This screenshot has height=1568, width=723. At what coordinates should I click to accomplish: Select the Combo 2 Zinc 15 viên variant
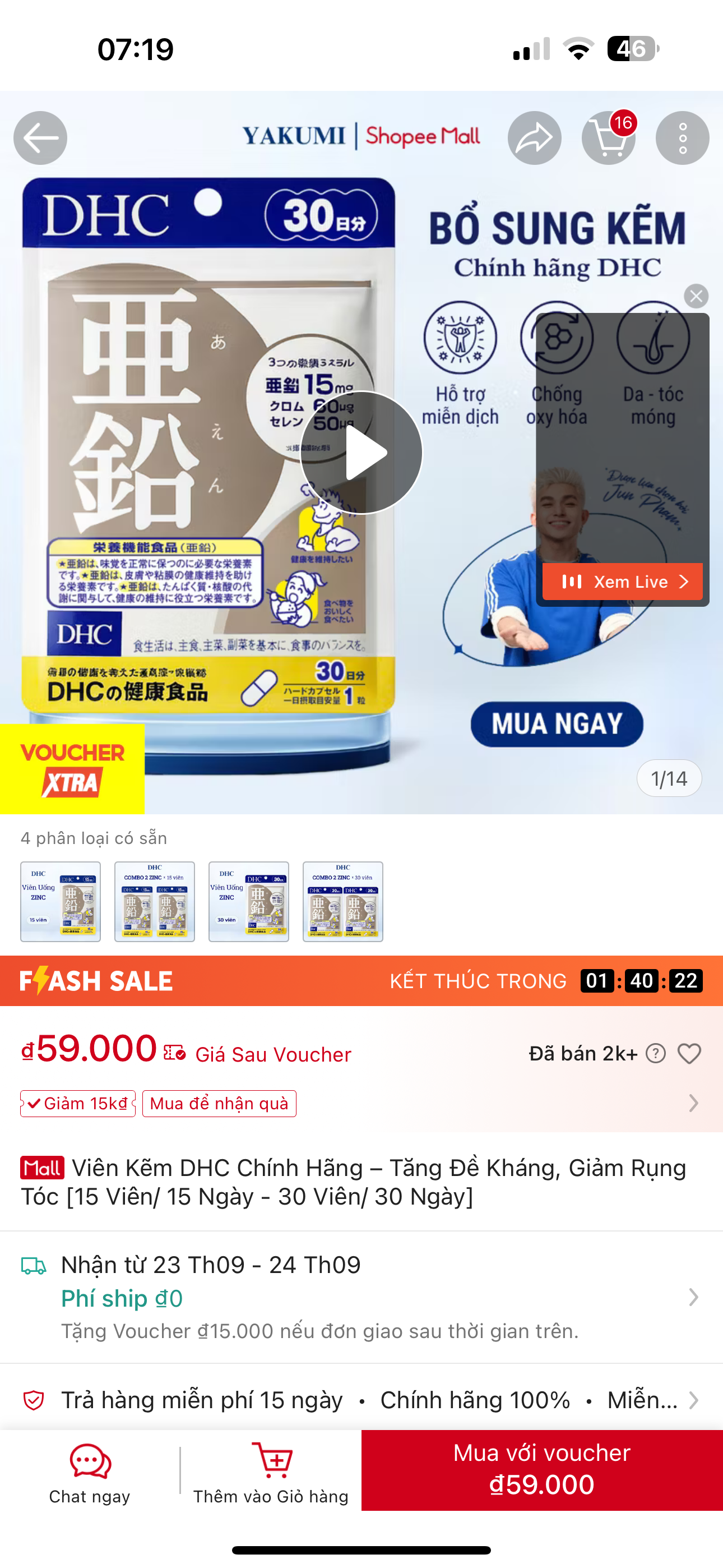155,901
